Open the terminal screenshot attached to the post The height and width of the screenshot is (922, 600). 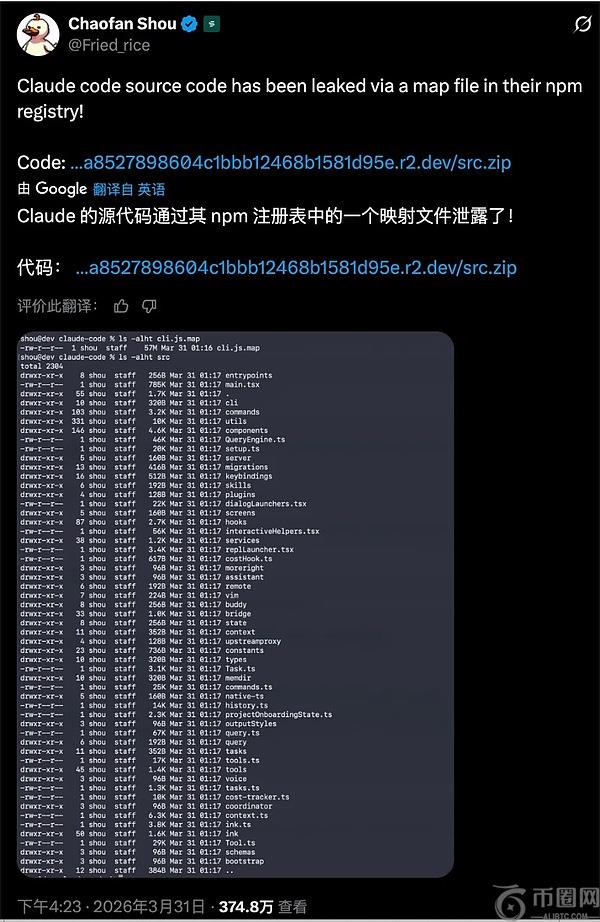pyautogui.click(x=235, y=600)
